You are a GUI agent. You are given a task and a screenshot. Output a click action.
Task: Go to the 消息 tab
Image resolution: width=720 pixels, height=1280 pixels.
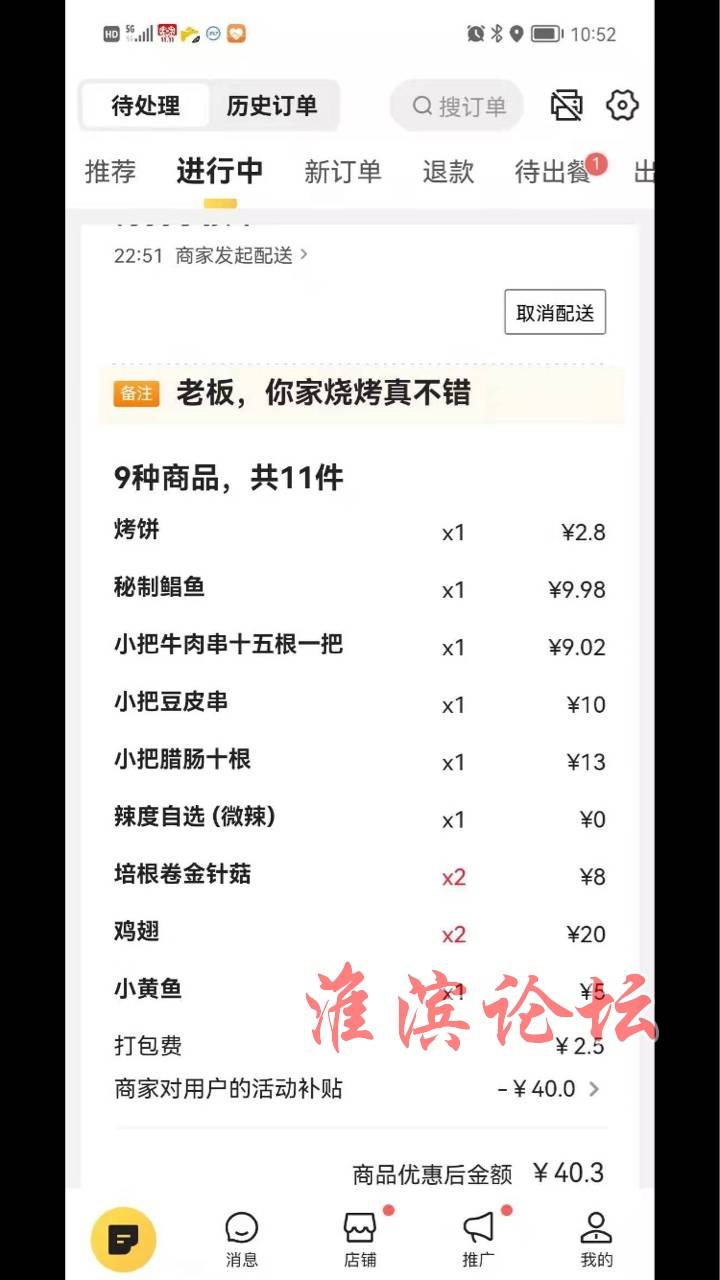tap(242, 1240)
